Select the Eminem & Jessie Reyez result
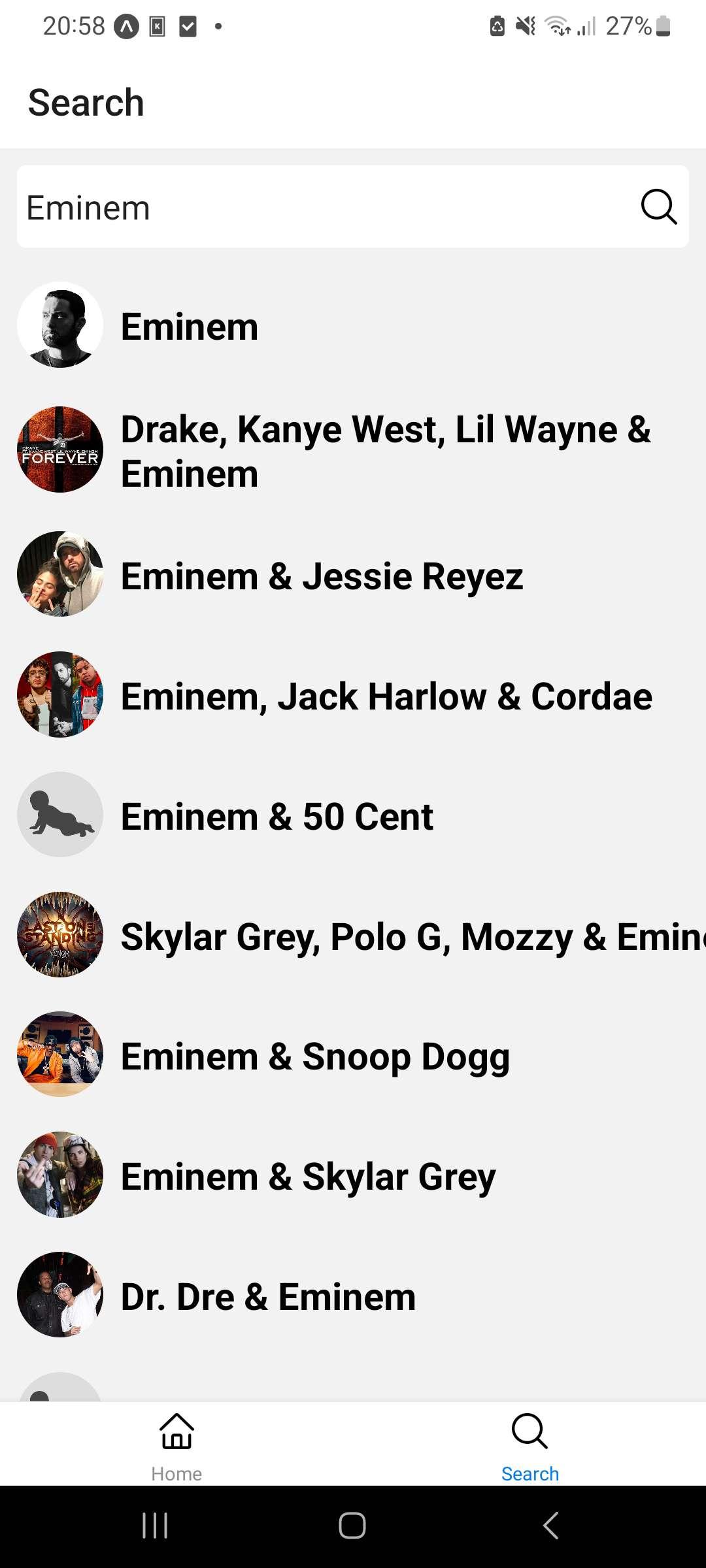The image size is (706, 1568). coord(353,575)
